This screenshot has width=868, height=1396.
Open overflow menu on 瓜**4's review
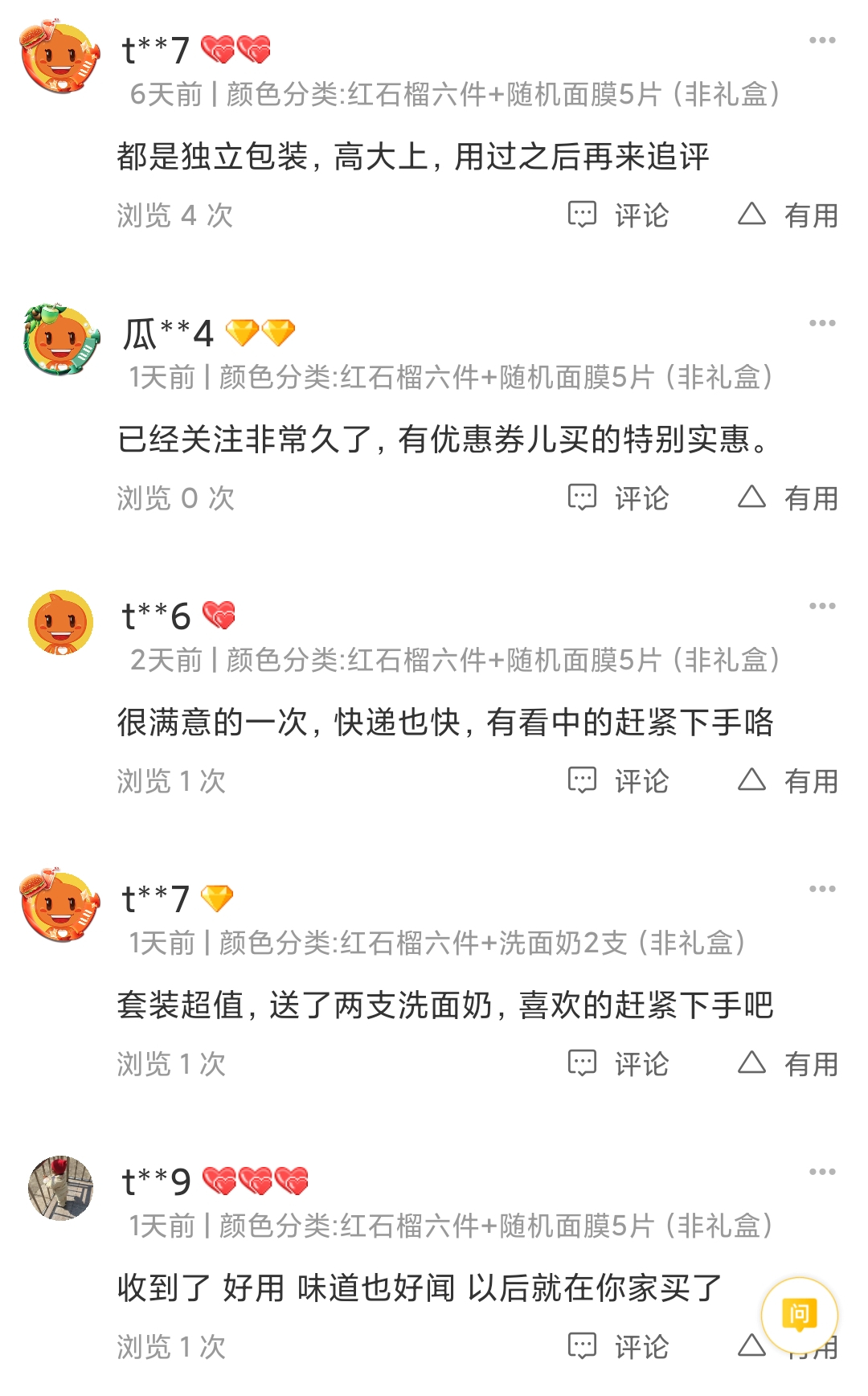(x=821, y=323)
